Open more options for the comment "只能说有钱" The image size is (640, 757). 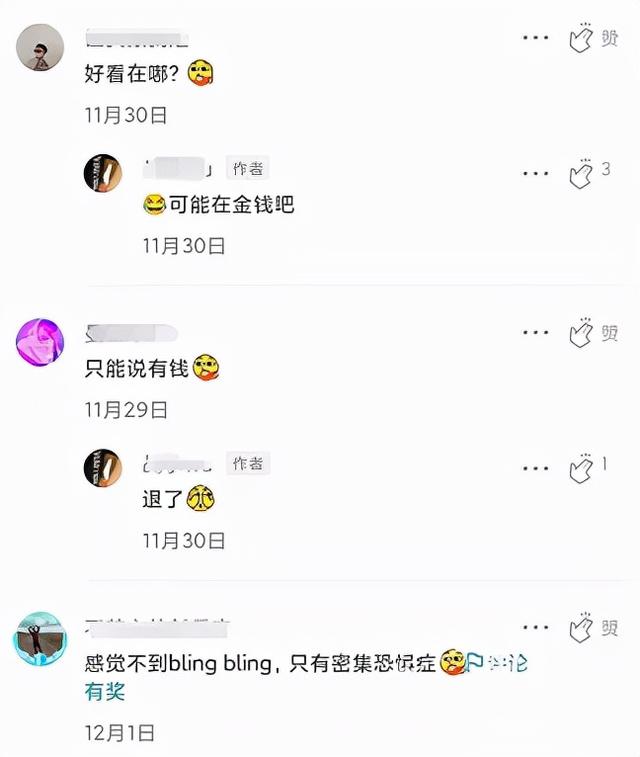pyautogui.click(x=536, y=334)
